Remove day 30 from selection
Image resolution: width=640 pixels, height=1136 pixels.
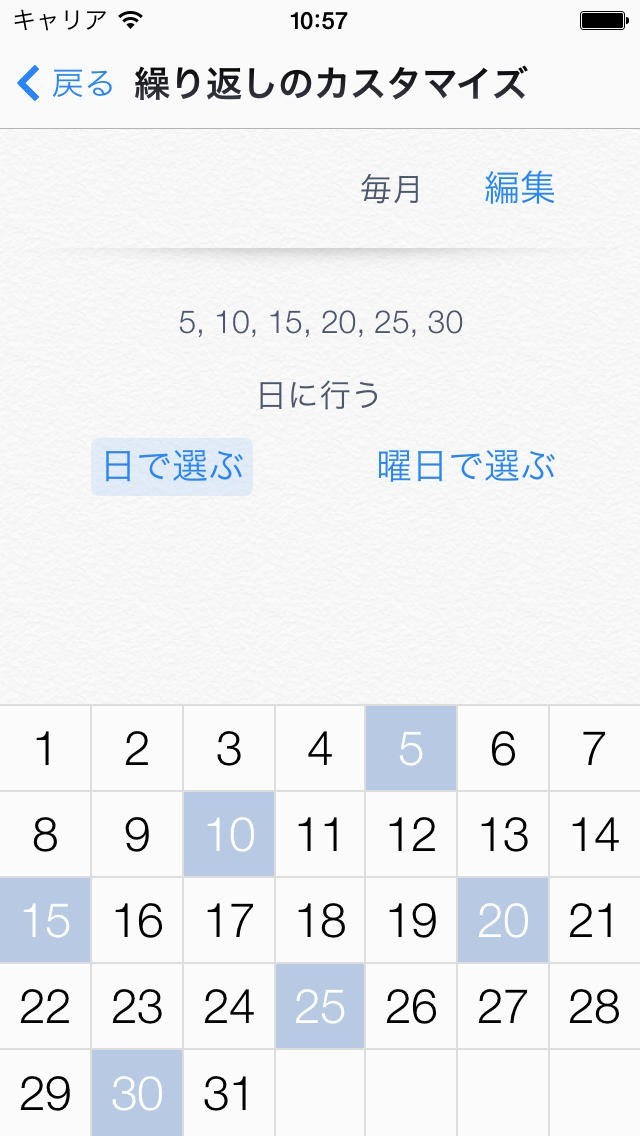pyautogui.click(x=137, y=1093)
